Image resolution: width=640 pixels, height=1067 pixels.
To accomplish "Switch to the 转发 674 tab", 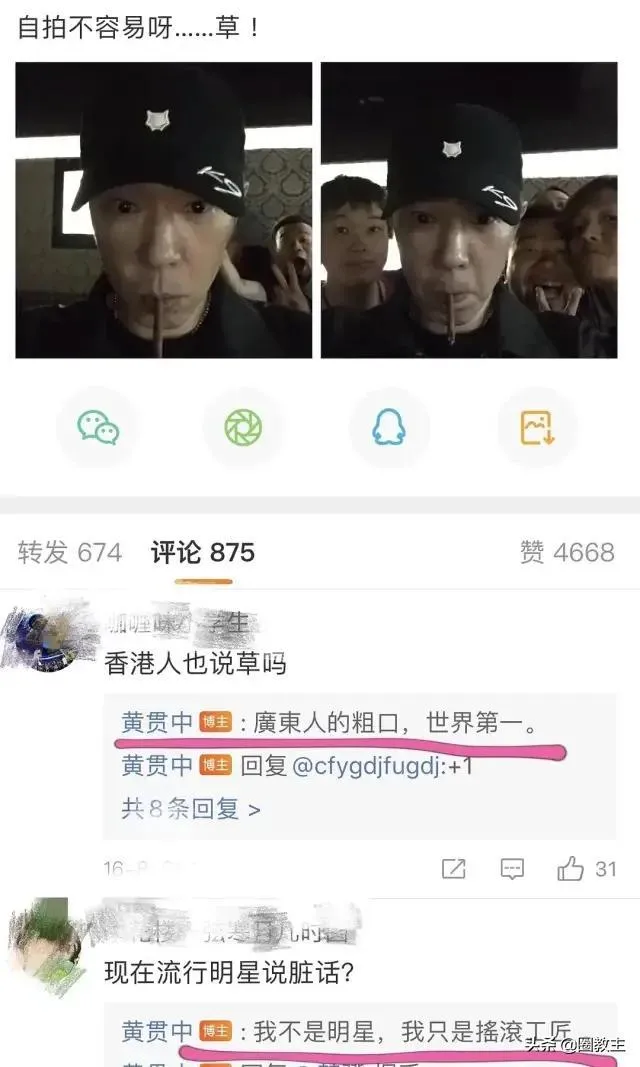I will pyautogui.click(x=70, y=552).
